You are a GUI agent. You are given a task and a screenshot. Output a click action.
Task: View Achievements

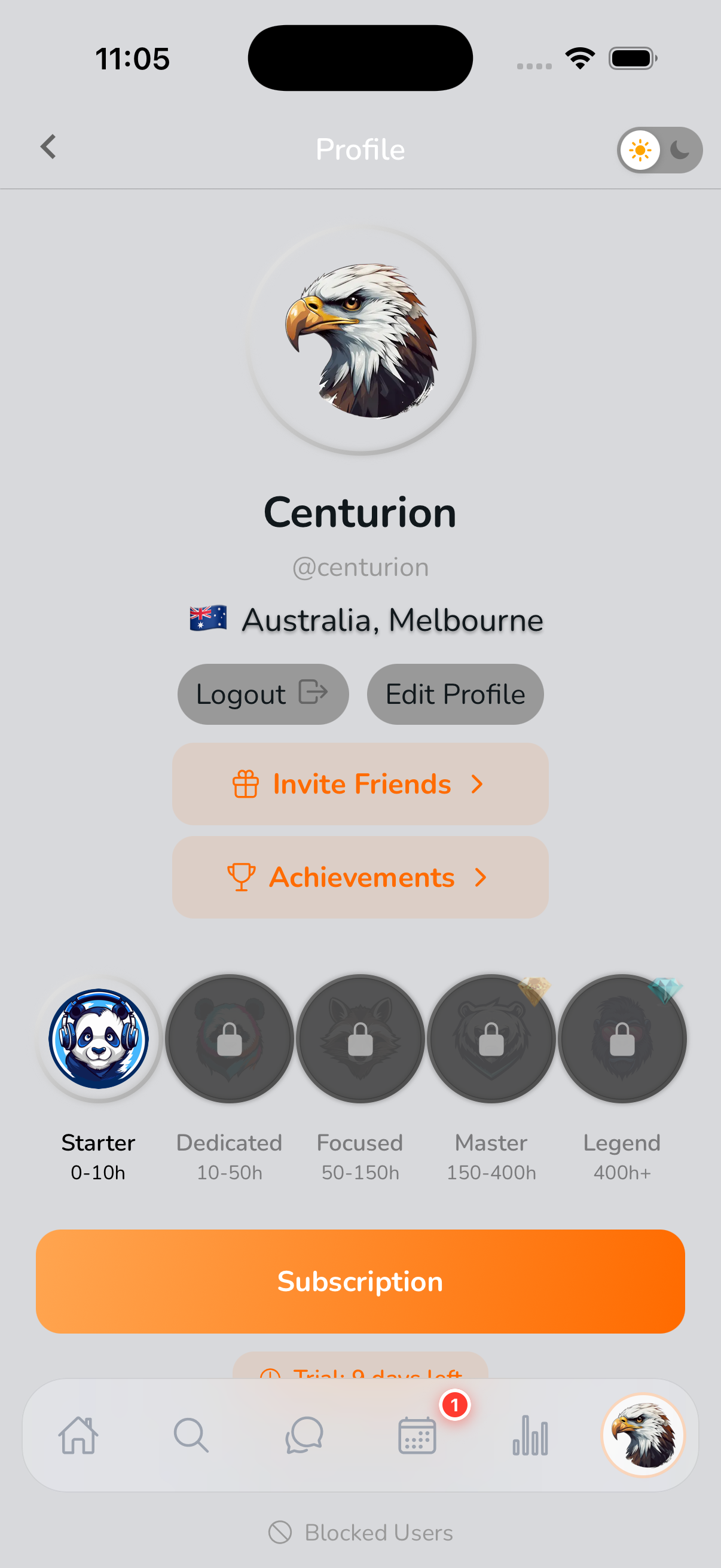(x=360, y=877)
